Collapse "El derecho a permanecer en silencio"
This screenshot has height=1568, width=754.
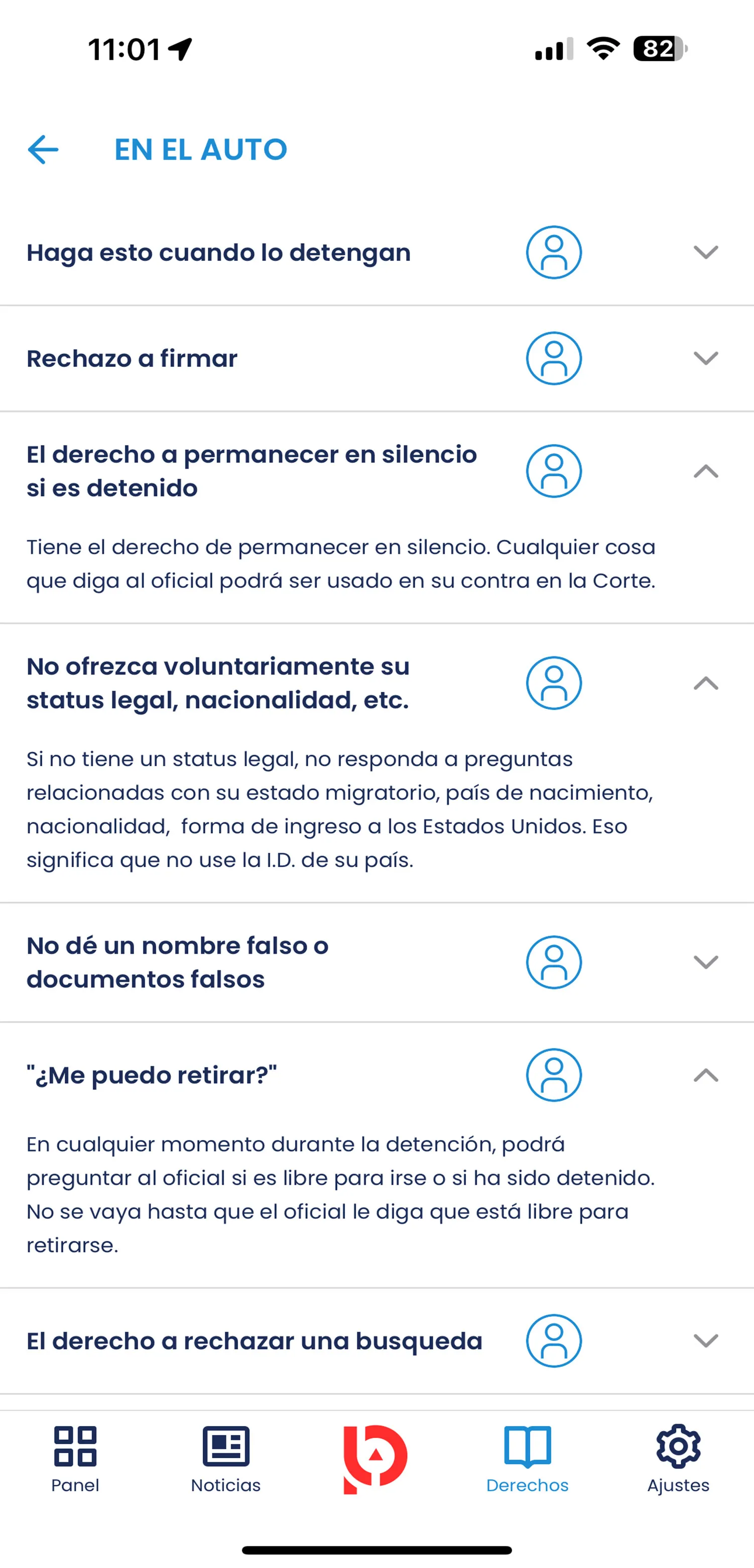705,471
